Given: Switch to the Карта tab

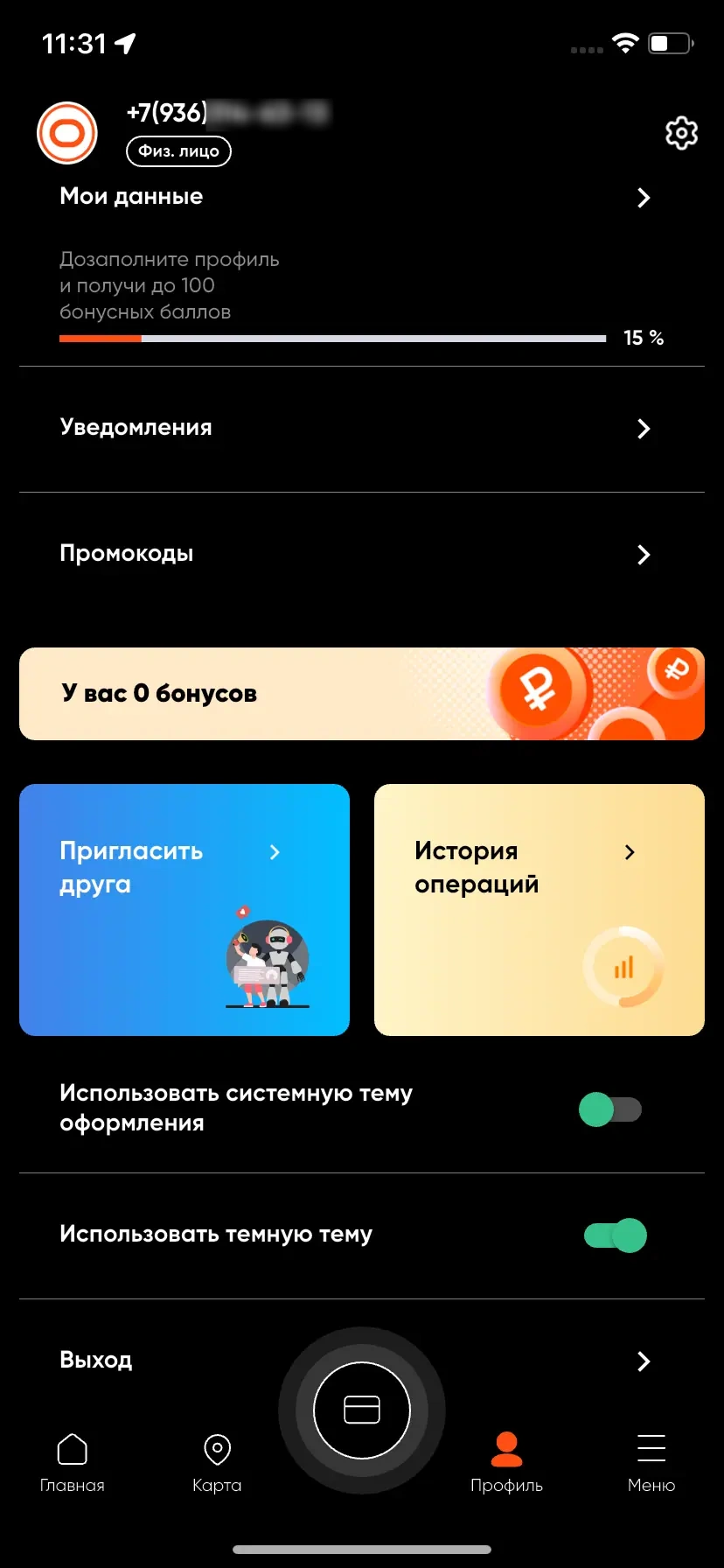Looking at the screenshot, I should 217,1463.
